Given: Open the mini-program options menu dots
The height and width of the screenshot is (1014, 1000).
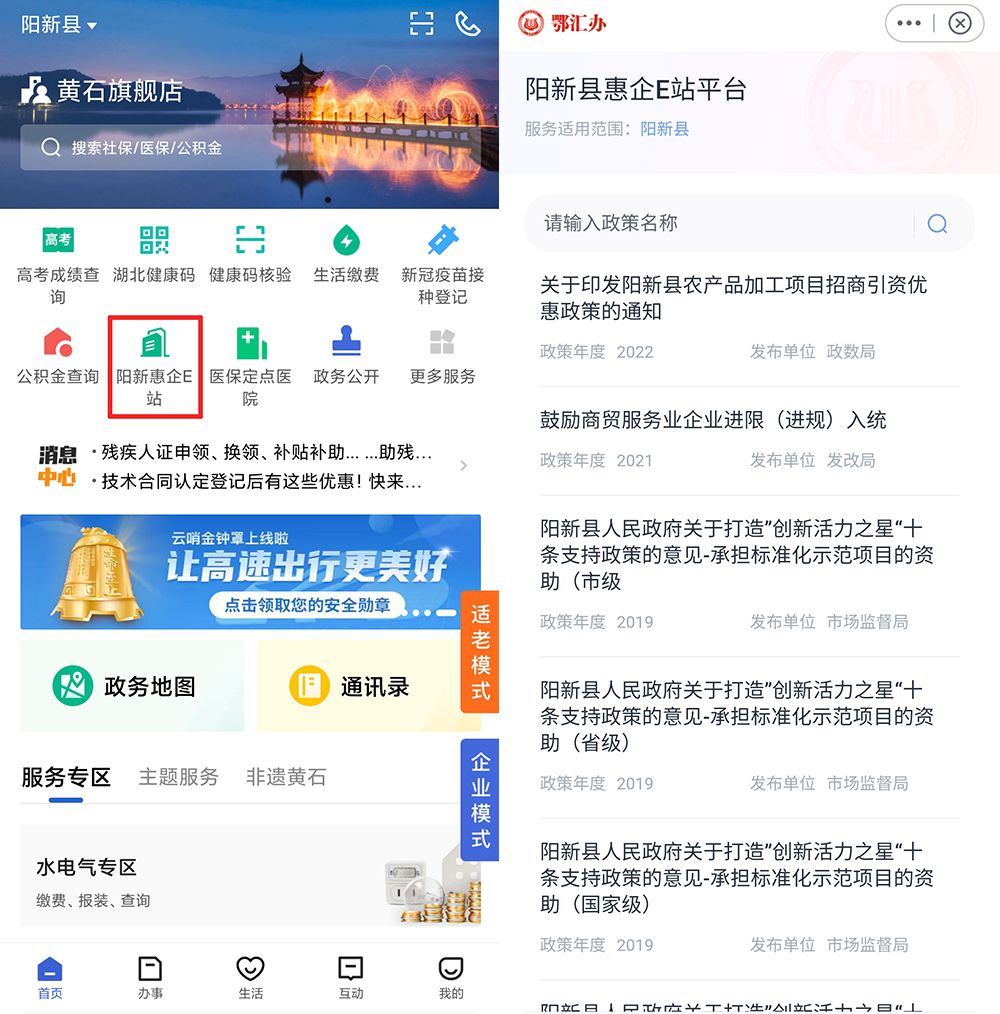Looking at the screenshot, I should click(908, 23).
